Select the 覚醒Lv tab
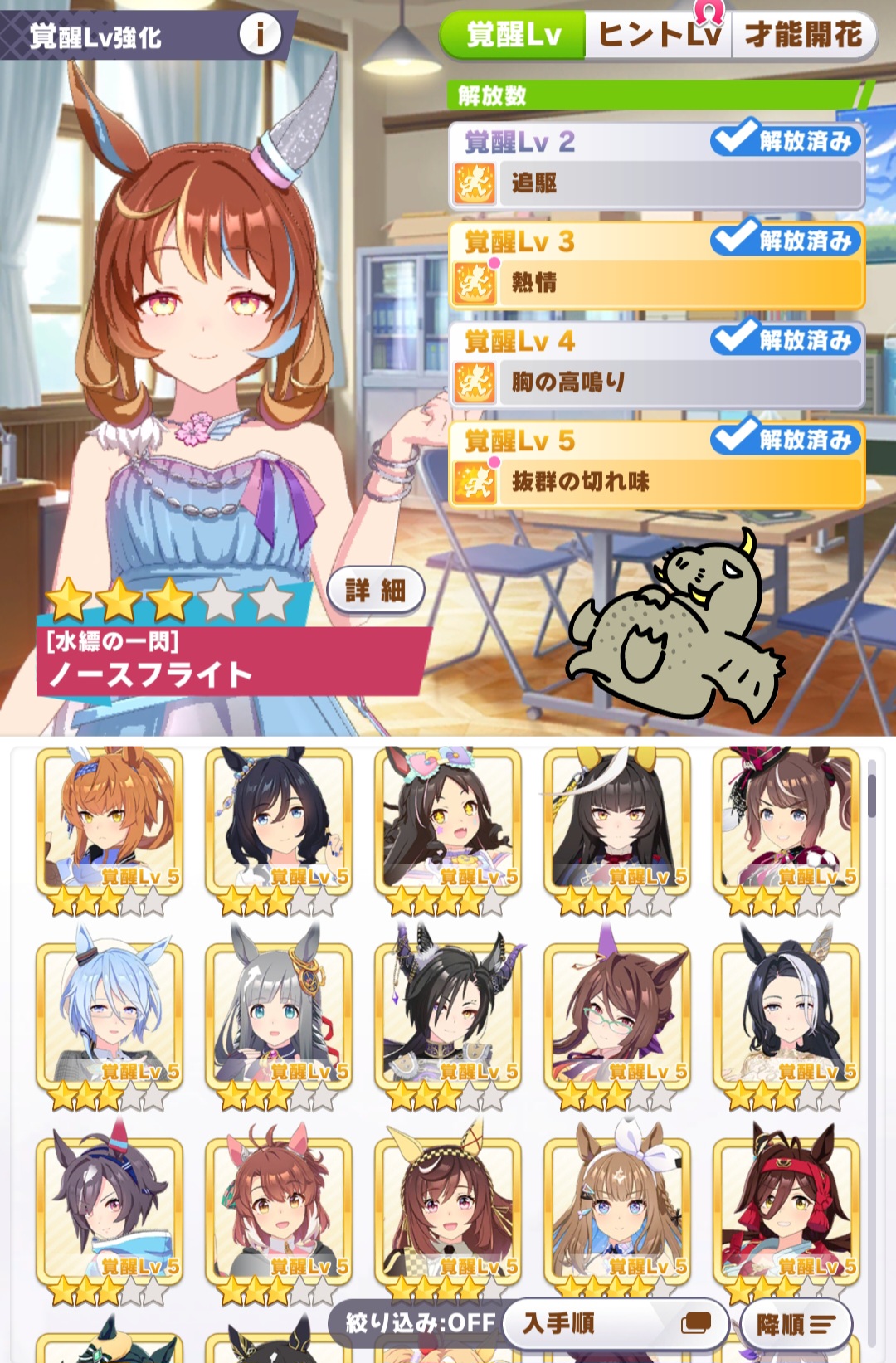This screenshot has height=1363, width=896. [x=514, y=35]
